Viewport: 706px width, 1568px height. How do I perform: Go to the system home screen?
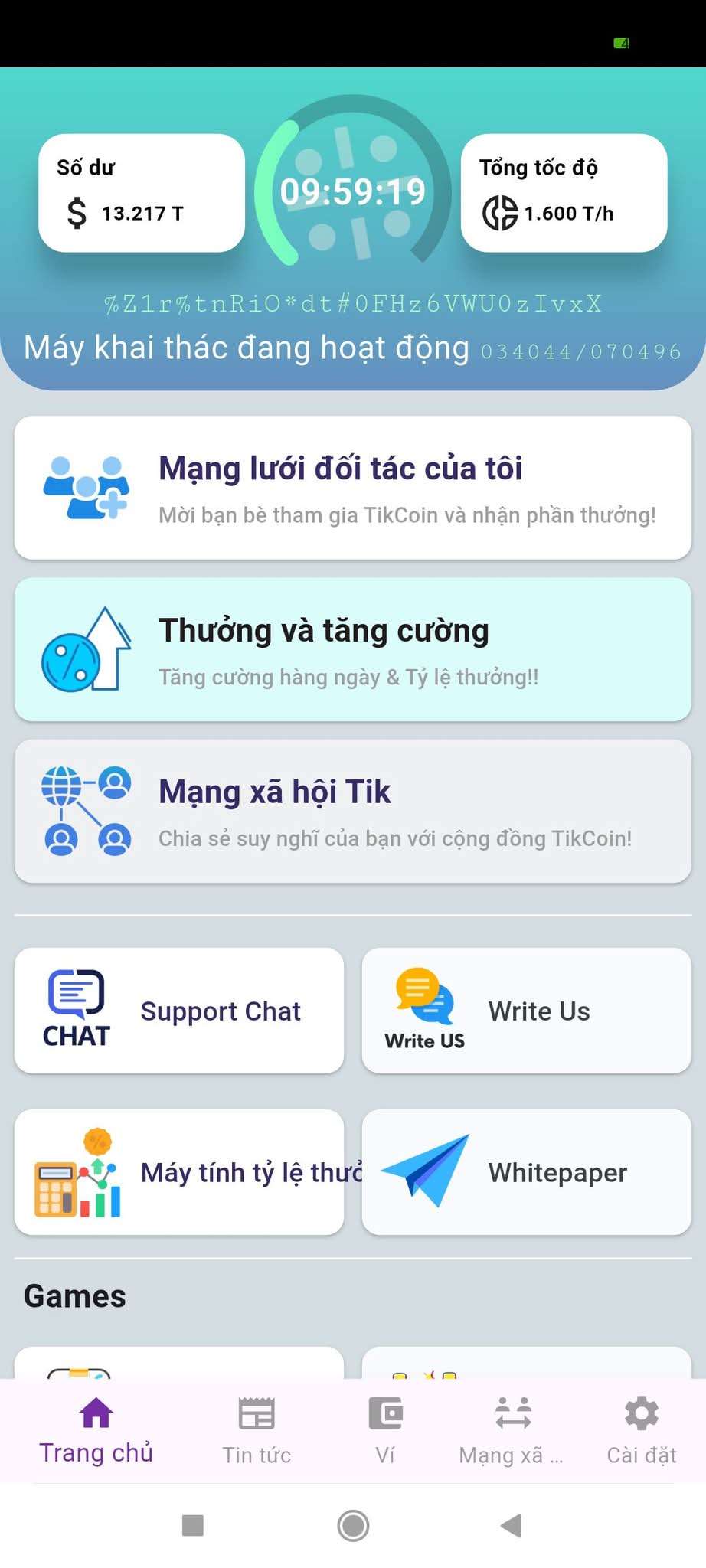(x=353, y=1525)
